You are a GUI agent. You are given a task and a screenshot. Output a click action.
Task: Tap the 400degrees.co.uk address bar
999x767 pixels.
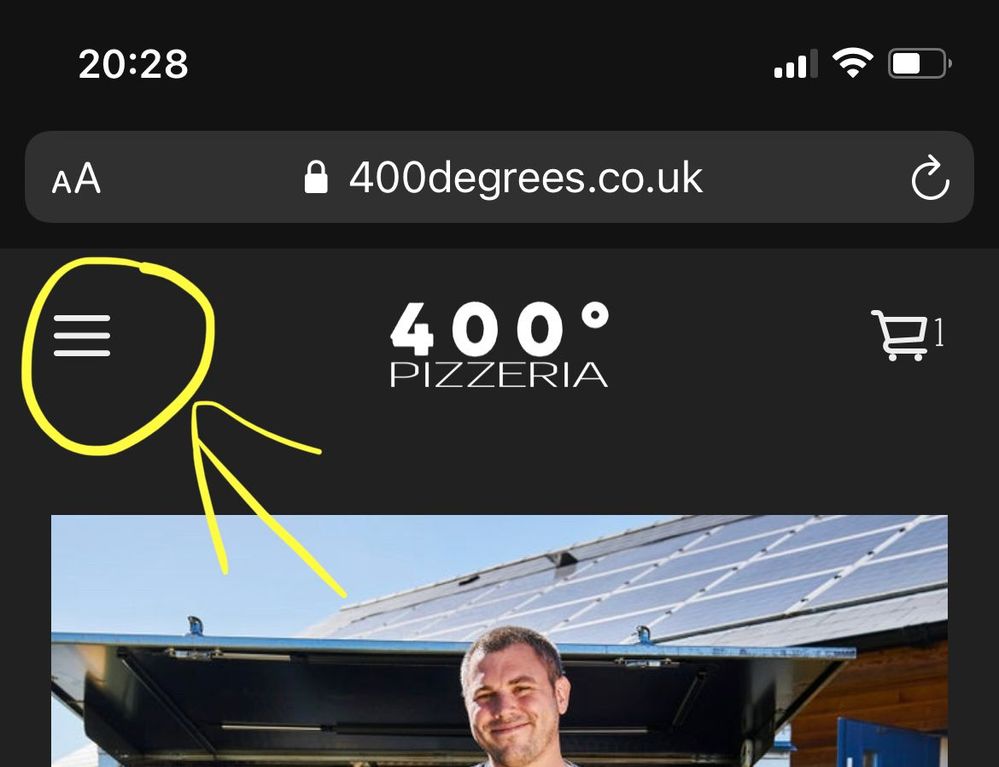(505, 179)
